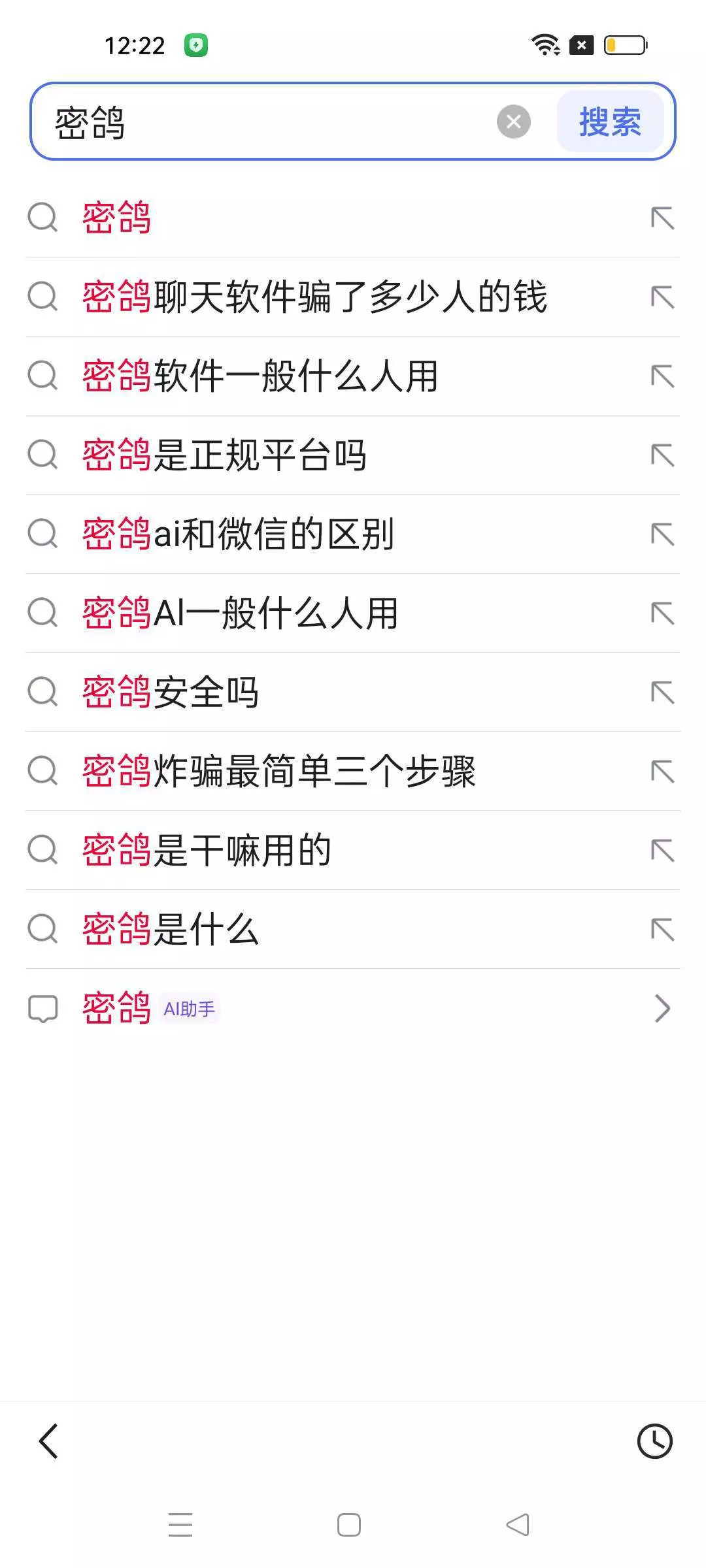Tap the 搜索 button
The width and height of the screenshot is (706, 1568).
click(x=610, y=122)
